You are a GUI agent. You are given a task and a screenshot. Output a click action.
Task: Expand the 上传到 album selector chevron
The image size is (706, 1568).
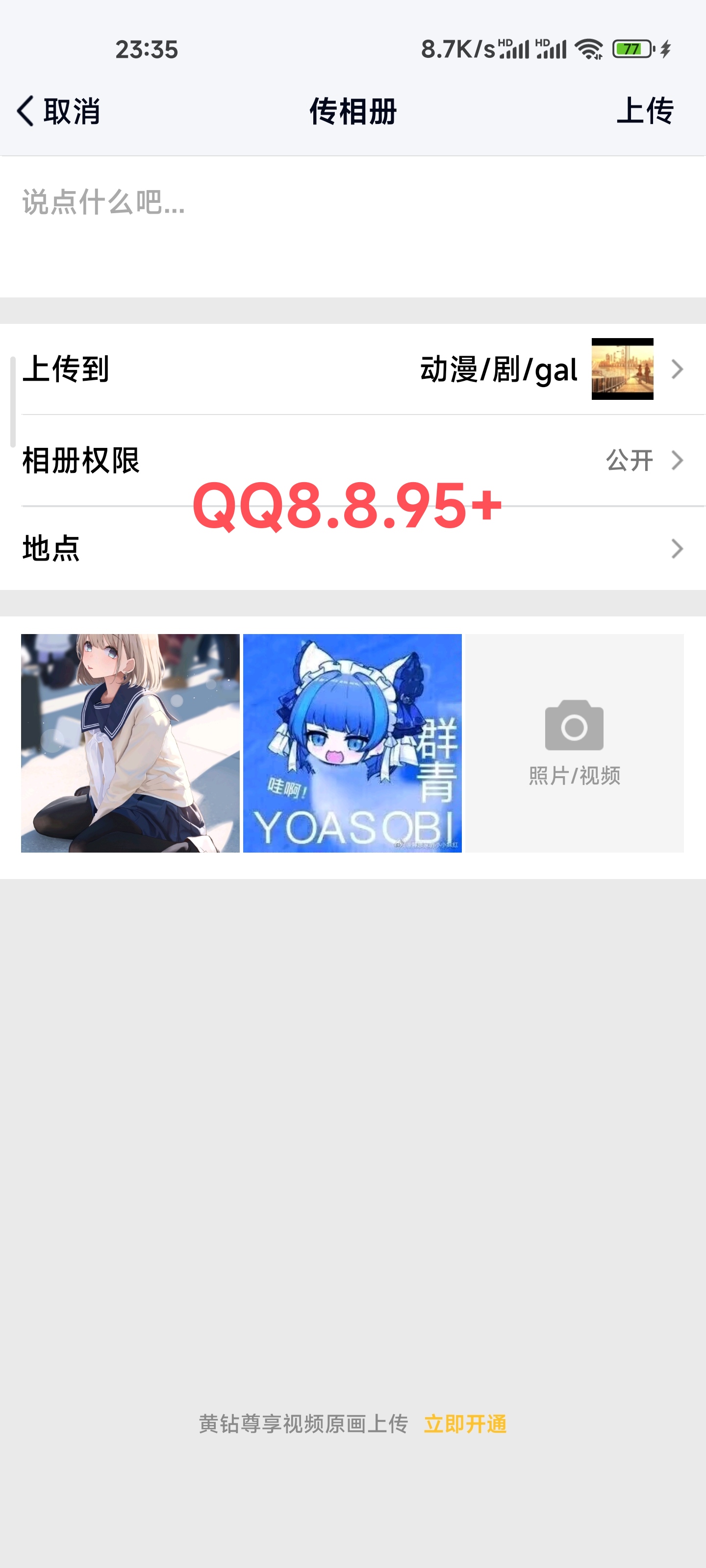coord(678,368)
